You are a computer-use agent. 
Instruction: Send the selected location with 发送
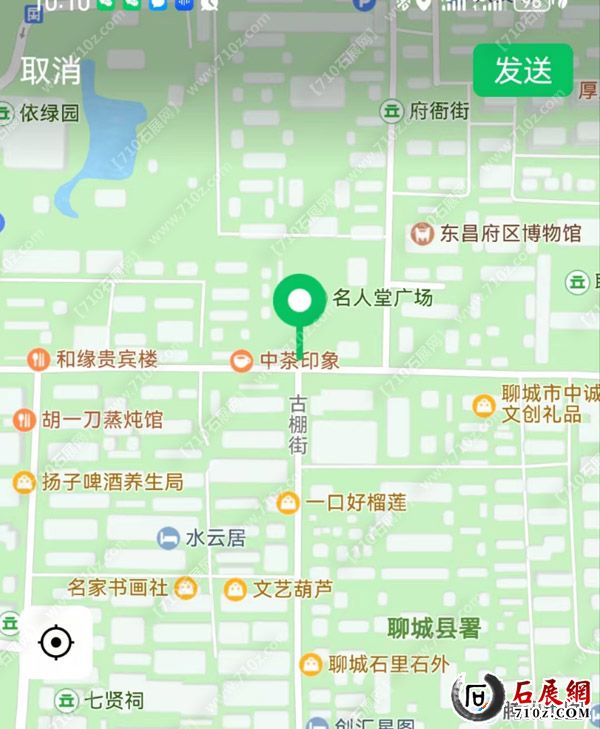[x=522, y=70]
